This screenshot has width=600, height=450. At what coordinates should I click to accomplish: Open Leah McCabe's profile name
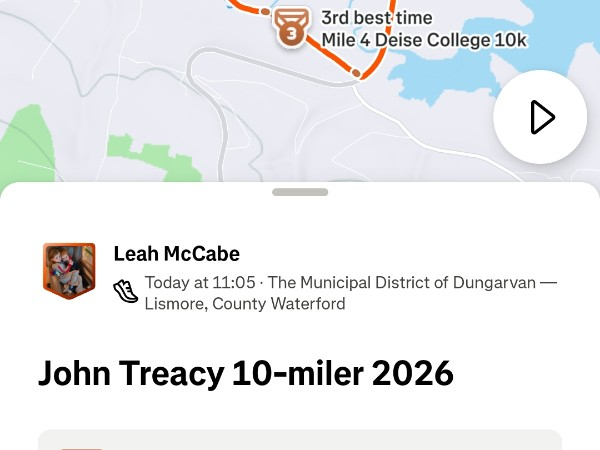click(177, 254)
